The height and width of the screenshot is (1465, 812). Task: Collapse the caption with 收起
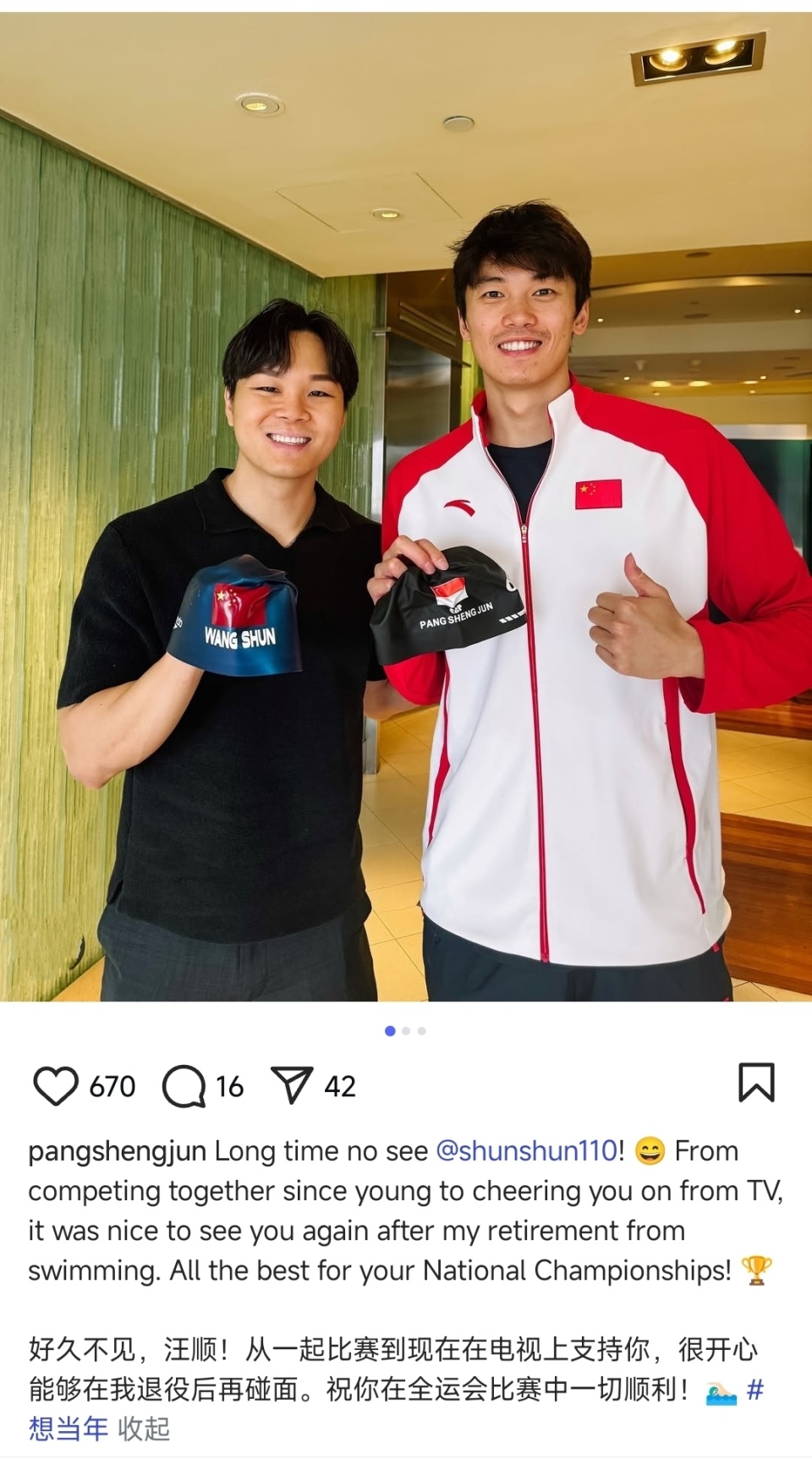[144, 1429]
